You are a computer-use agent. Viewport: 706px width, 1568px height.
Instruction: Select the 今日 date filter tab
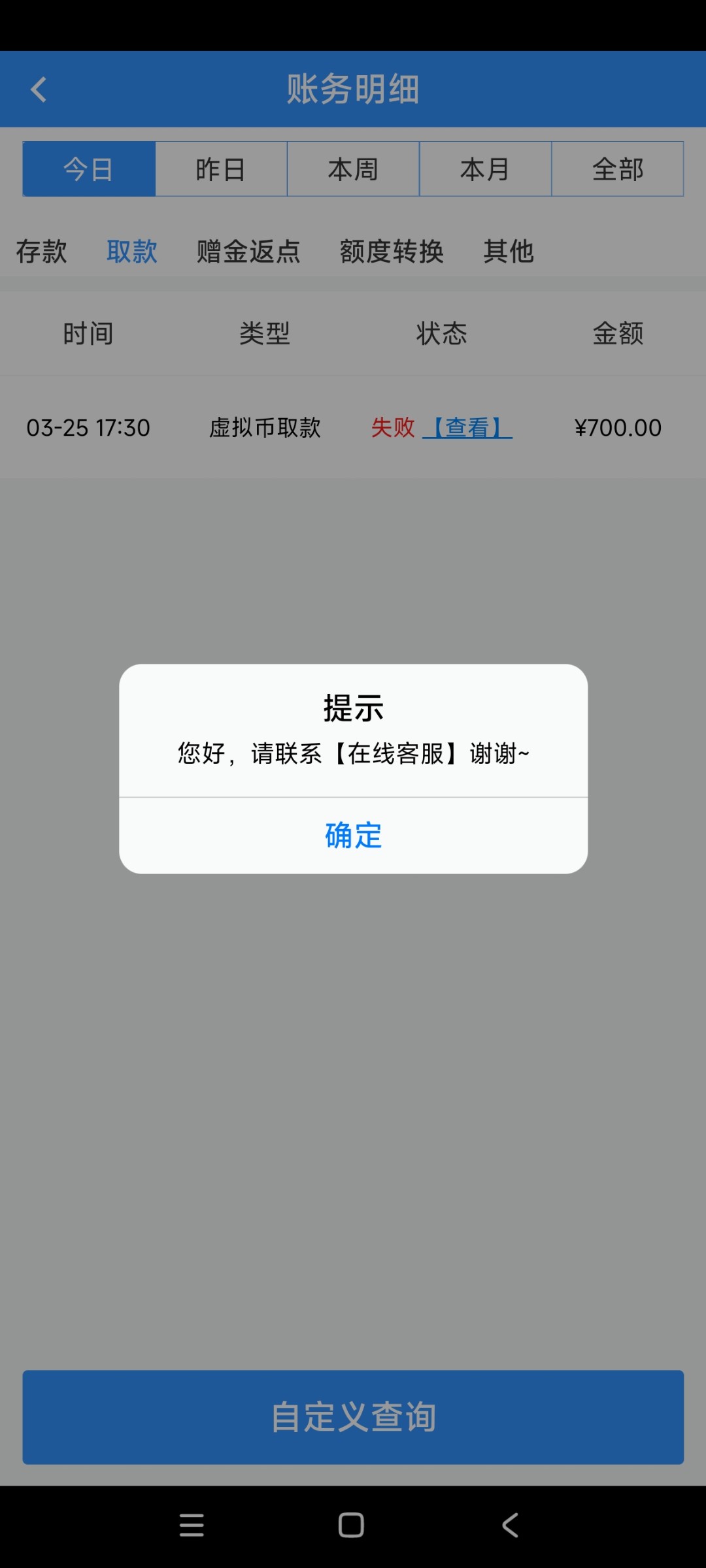[89, 169]
